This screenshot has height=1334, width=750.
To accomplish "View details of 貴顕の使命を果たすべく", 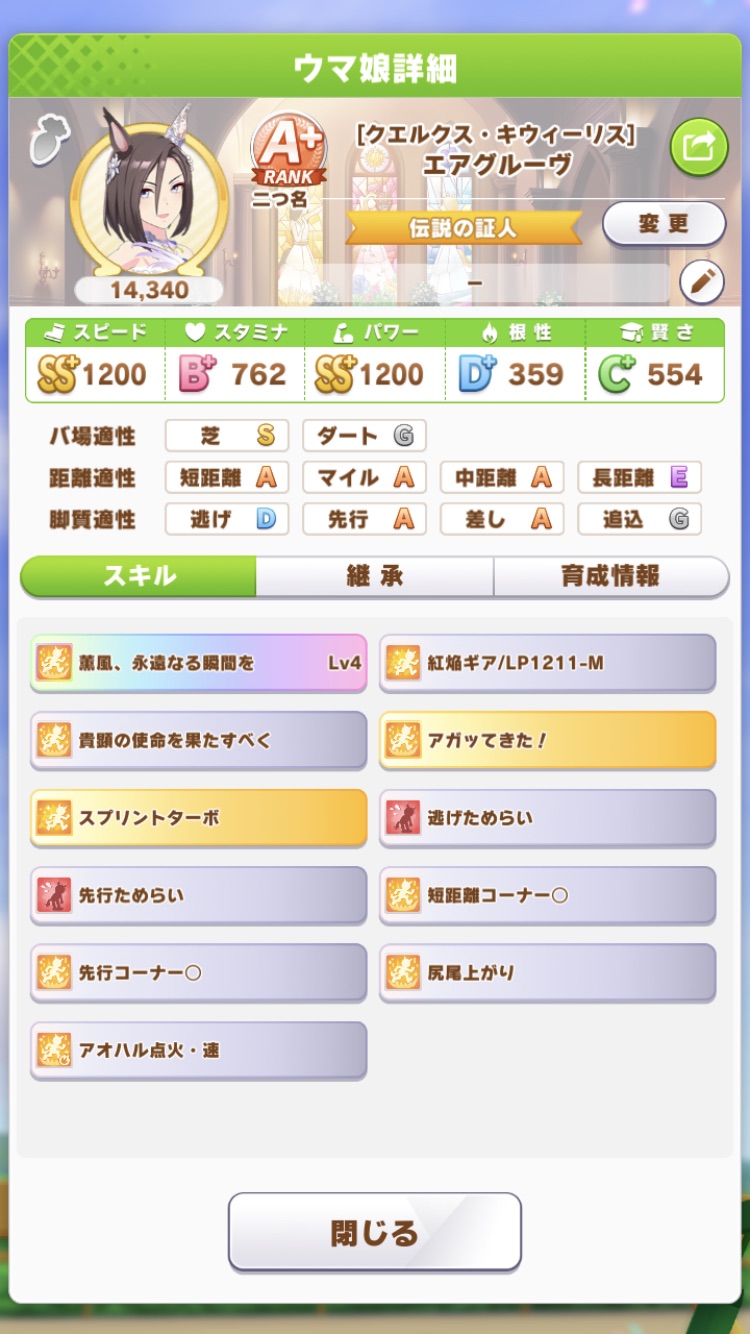I will pos(198,740).
